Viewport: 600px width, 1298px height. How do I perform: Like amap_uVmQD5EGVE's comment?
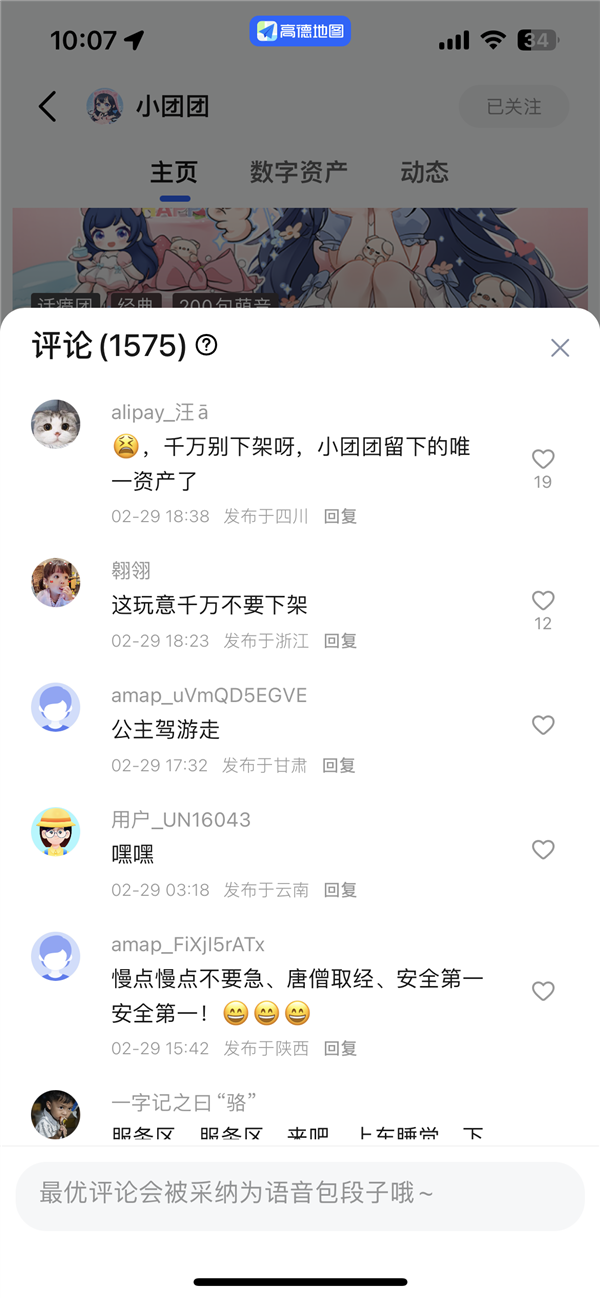(x=542, y=725)
